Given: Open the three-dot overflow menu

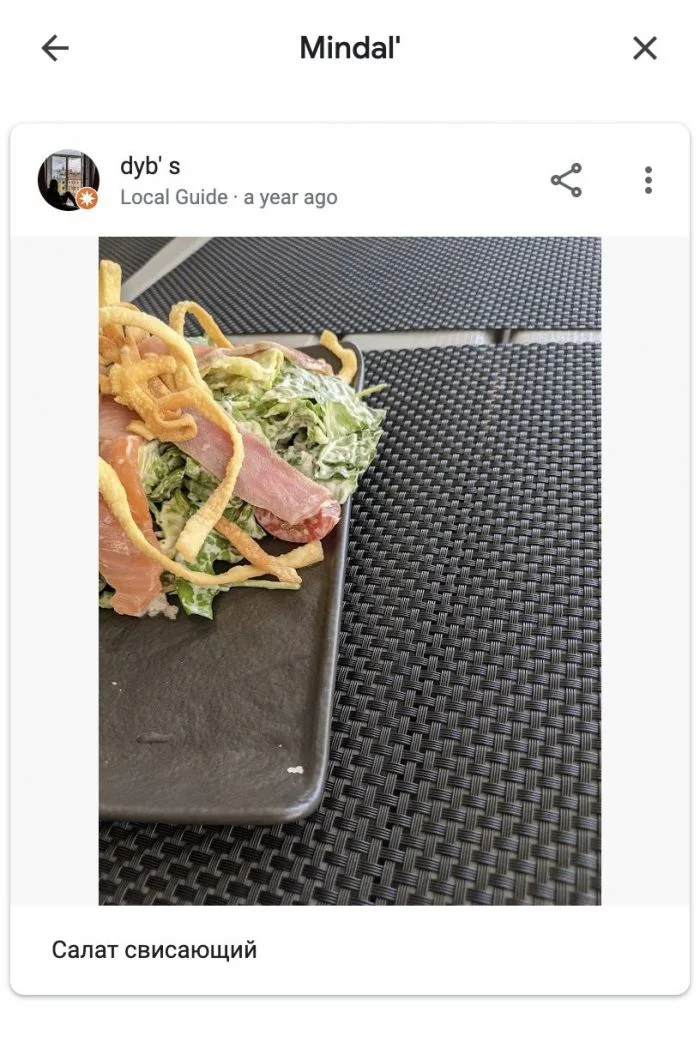Looking at the screenshot, I should pos(648,180).
